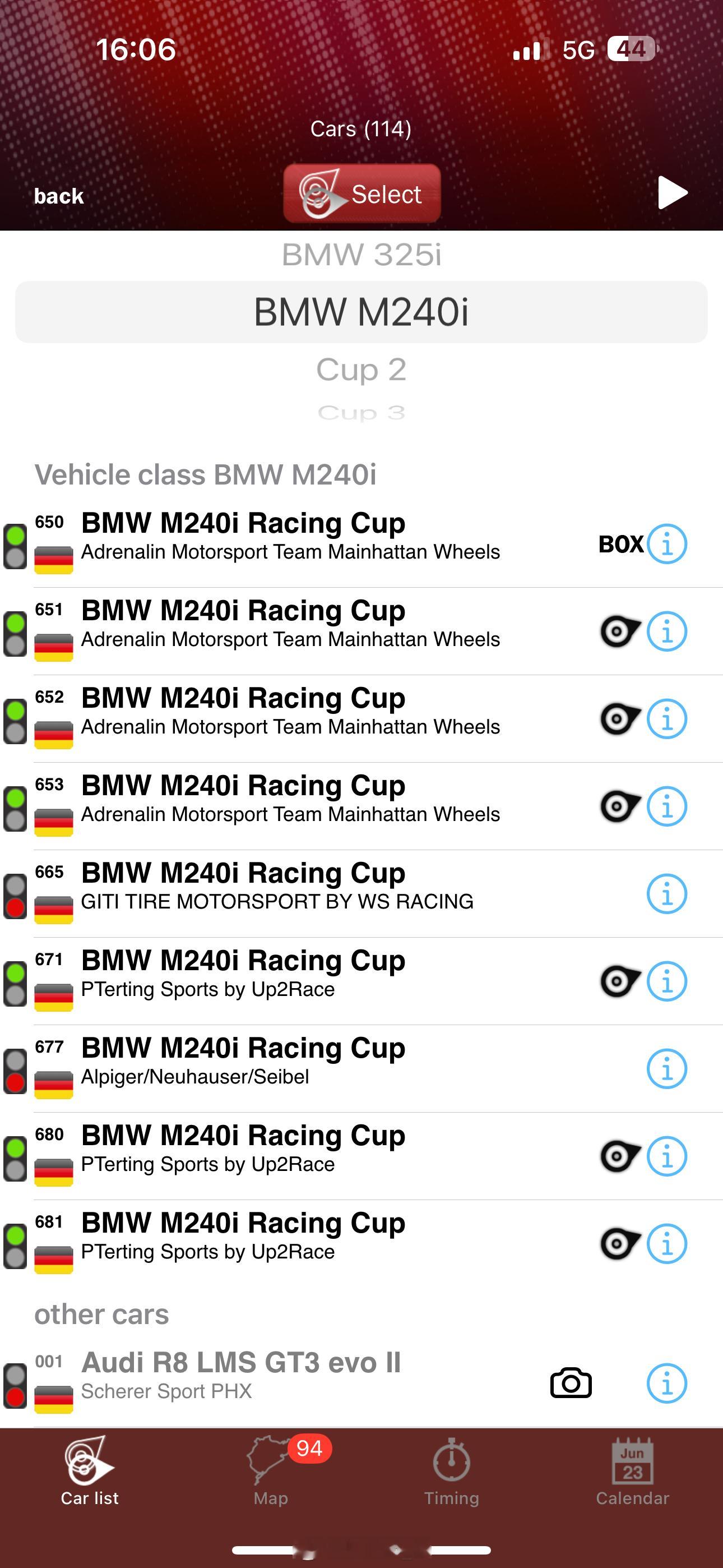
Task: Tap the Select button
Action: (362, 193)
